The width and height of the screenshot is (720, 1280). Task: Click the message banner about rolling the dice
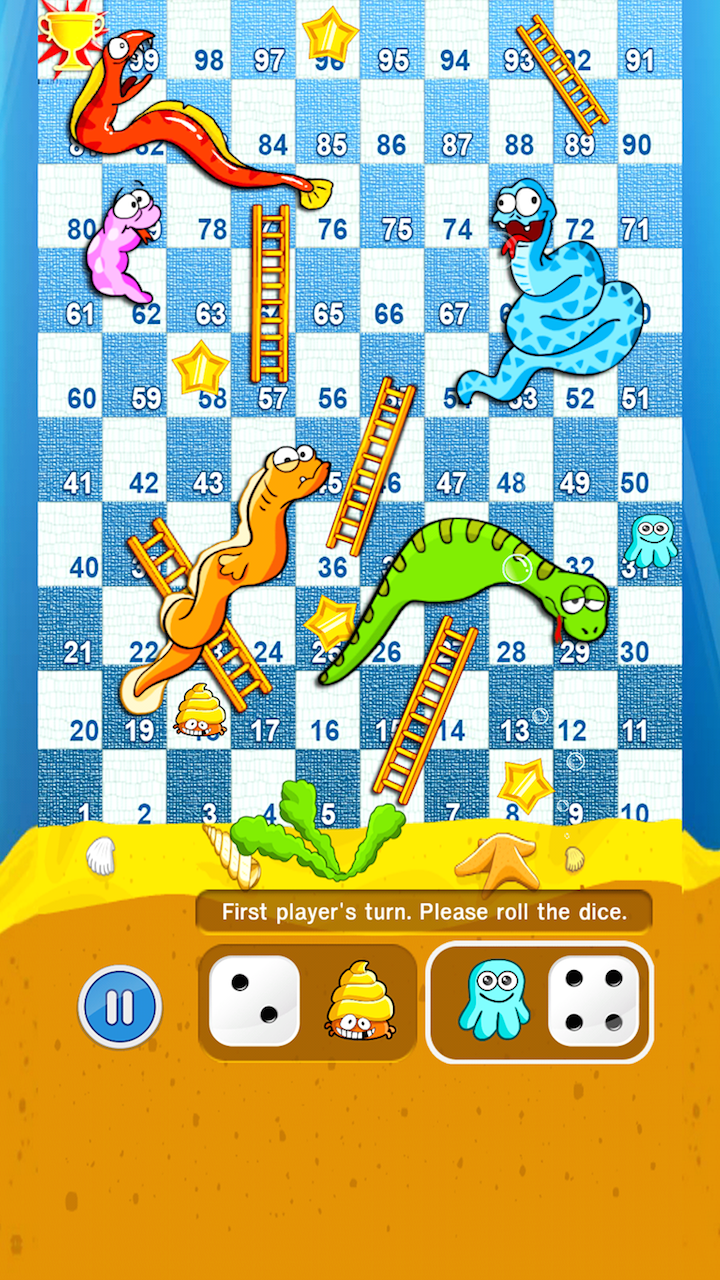(424, 911)
